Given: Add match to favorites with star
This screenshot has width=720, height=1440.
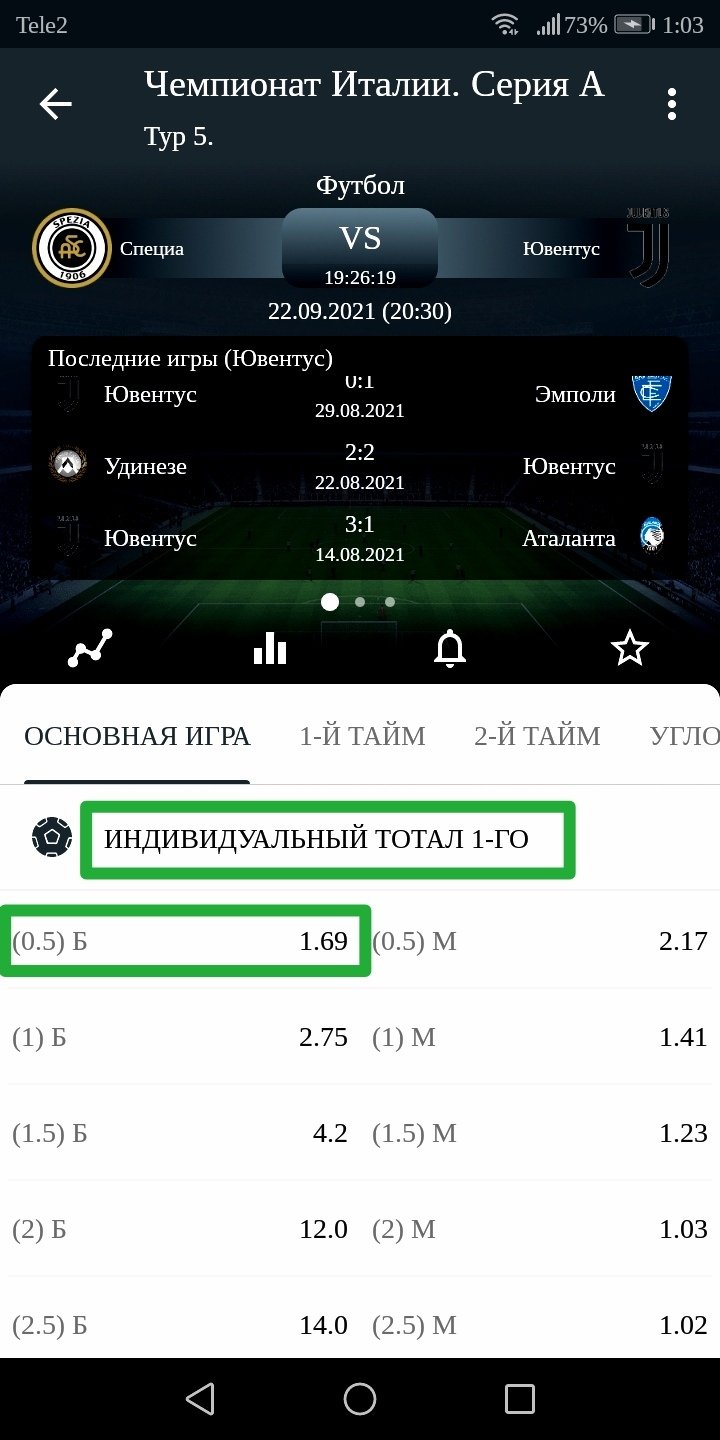Looking at the screenshot, I should coord(630,649).
